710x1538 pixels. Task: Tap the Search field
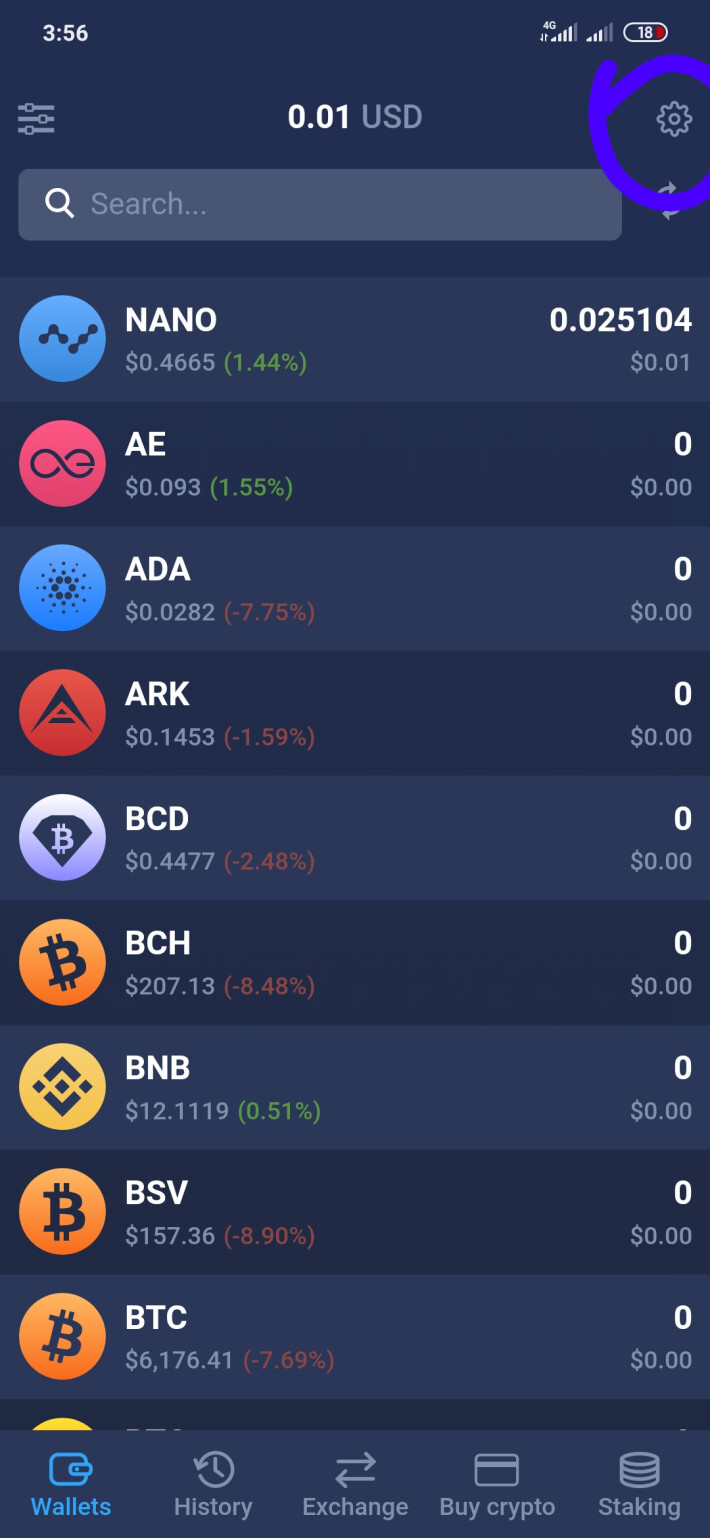pyautogui.click(x=320, y=204)
